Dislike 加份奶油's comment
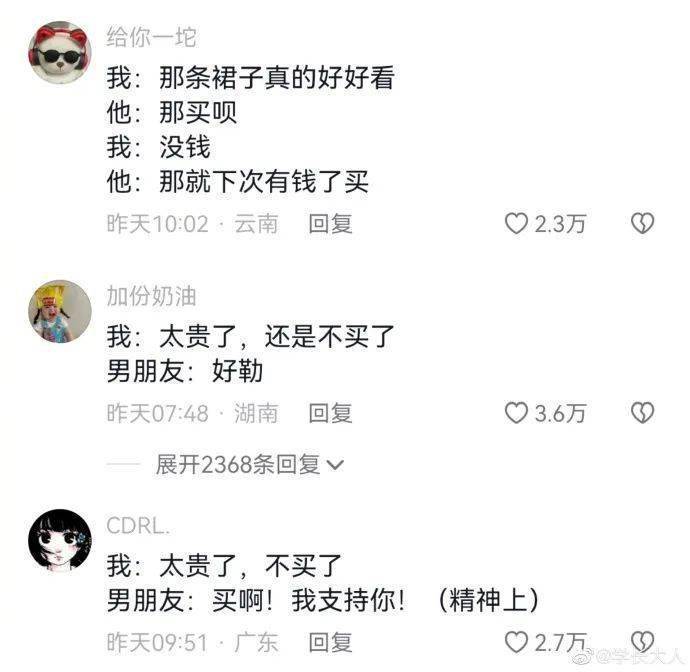 coord(642,412)
